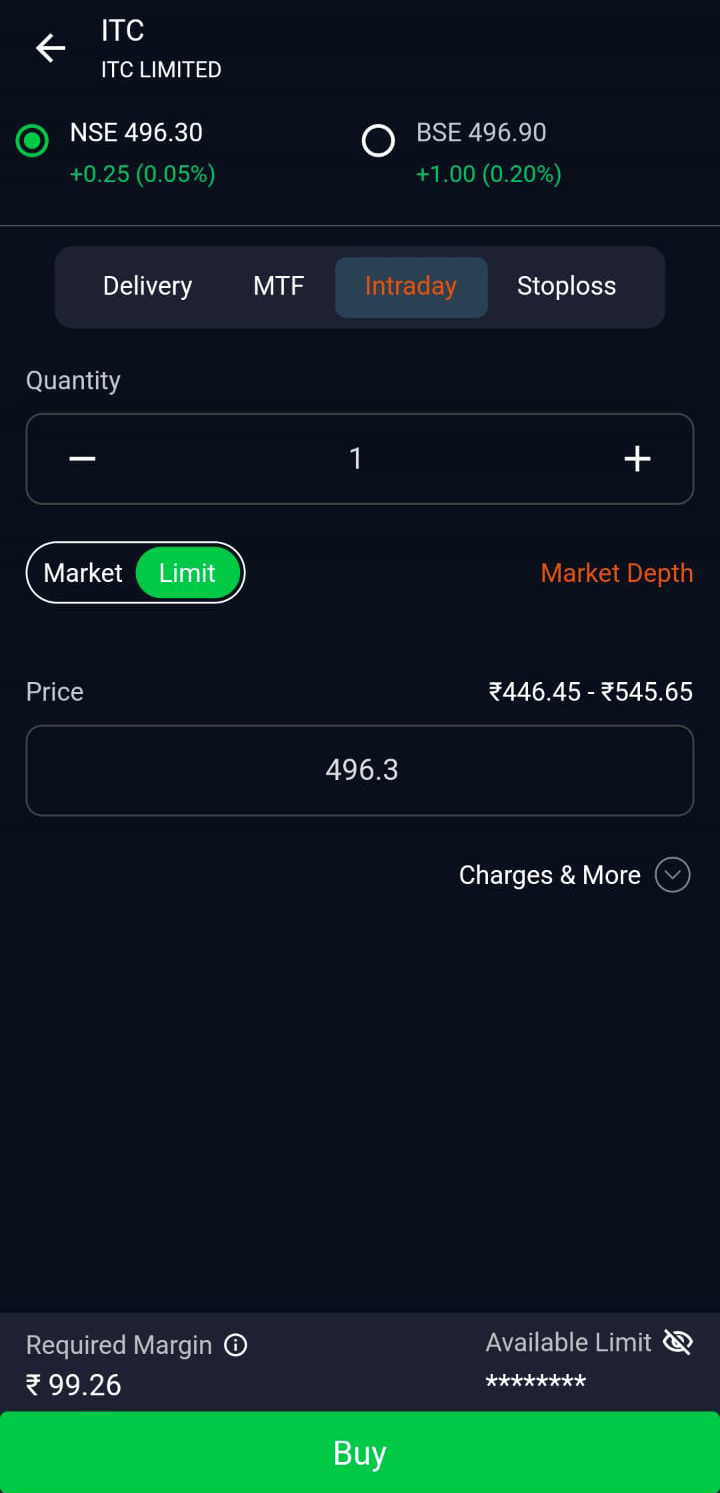Select the Intraday order tab
Screen dimensions: 720x1493
(410, 286)
